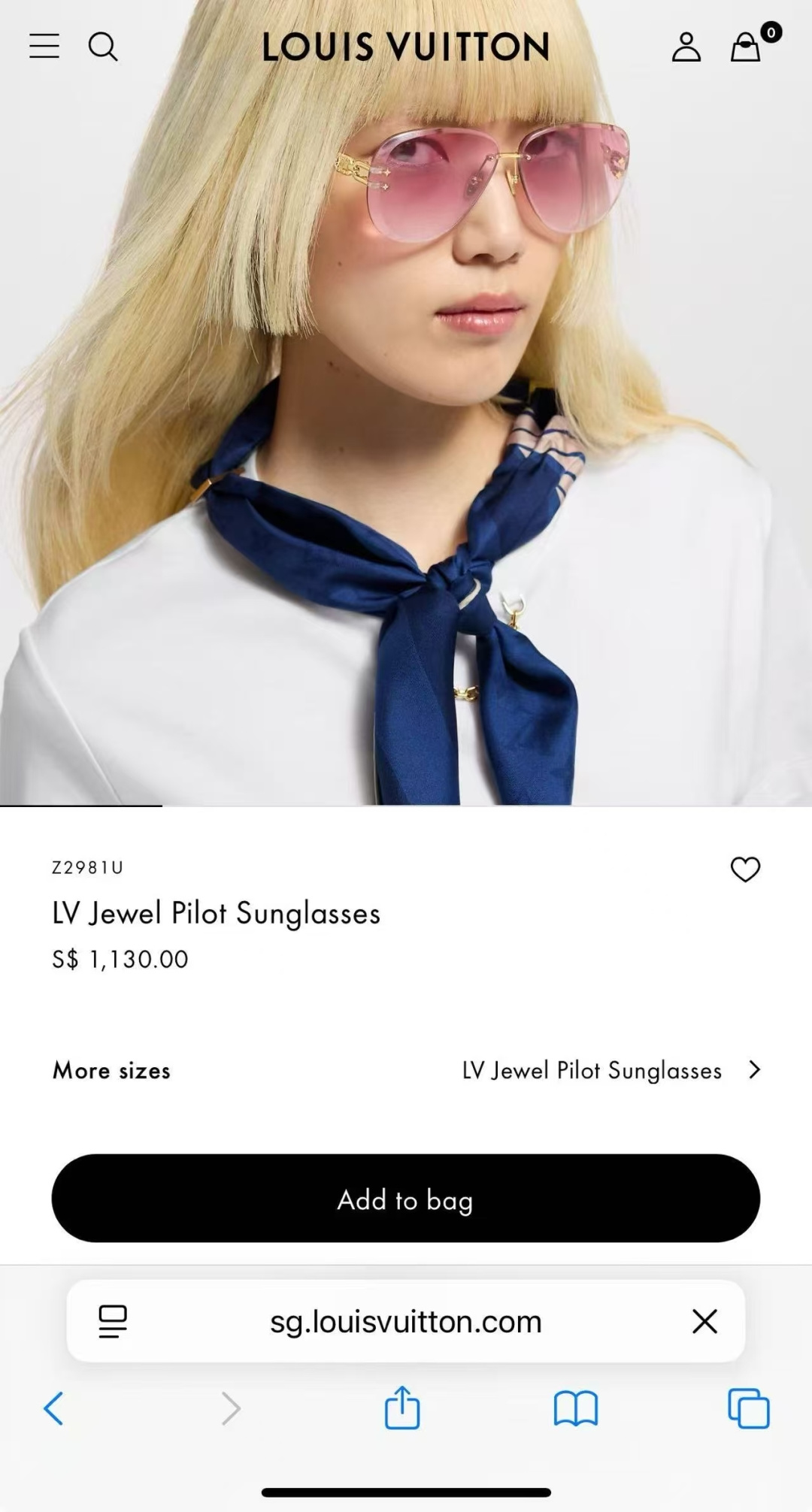Open the hamburger menu
Screen dimensions: 812x1512
point(44,47)
